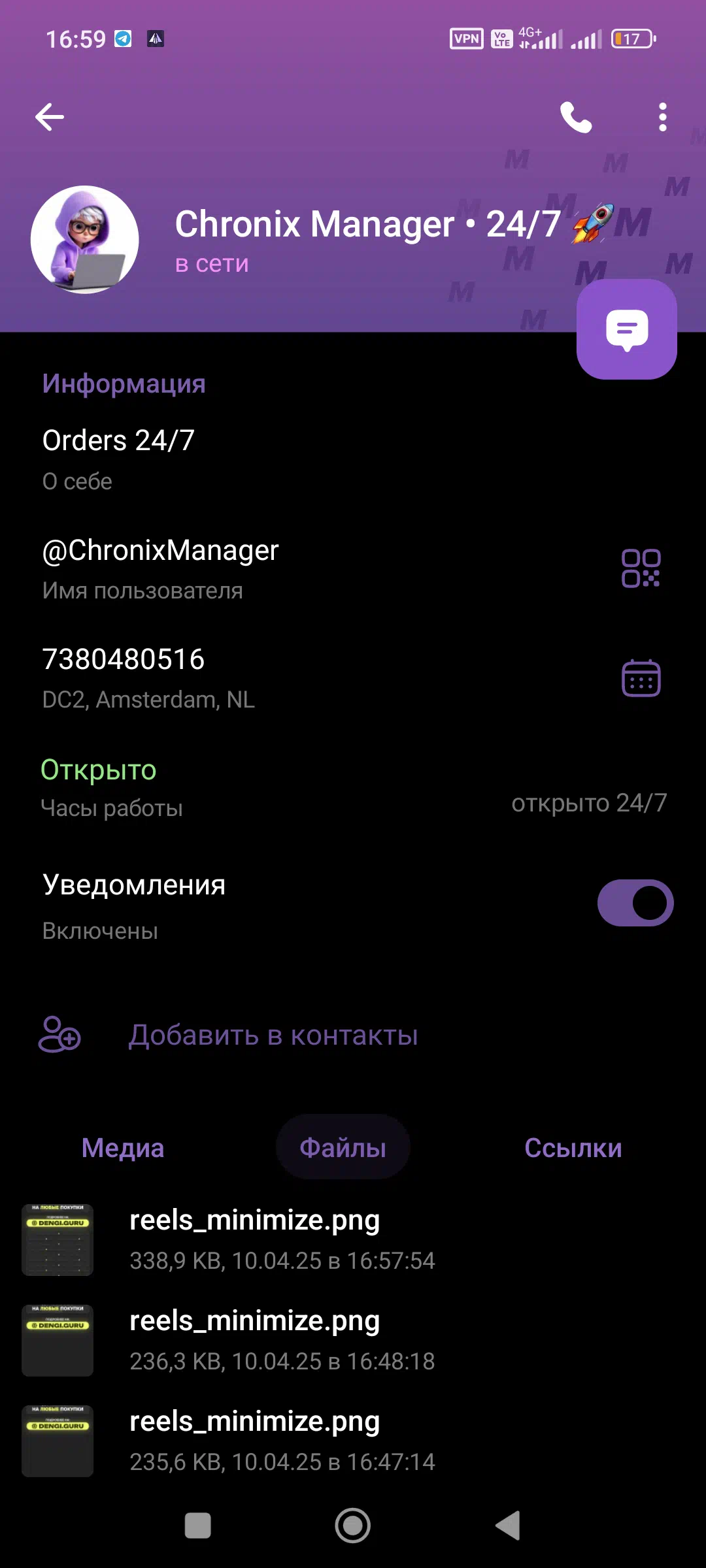Open the chat via the purple message button
706x1568 pixels.
626,329
